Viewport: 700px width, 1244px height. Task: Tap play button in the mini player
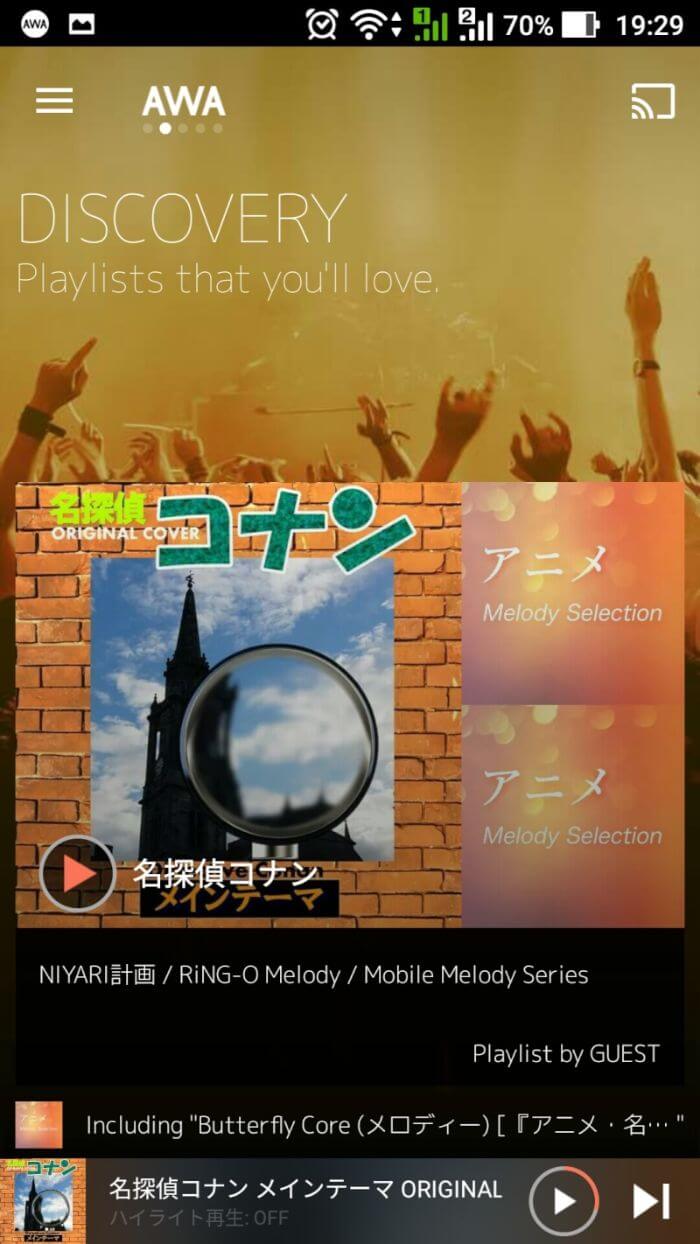pyautogui.click(x=563, y=1201)
